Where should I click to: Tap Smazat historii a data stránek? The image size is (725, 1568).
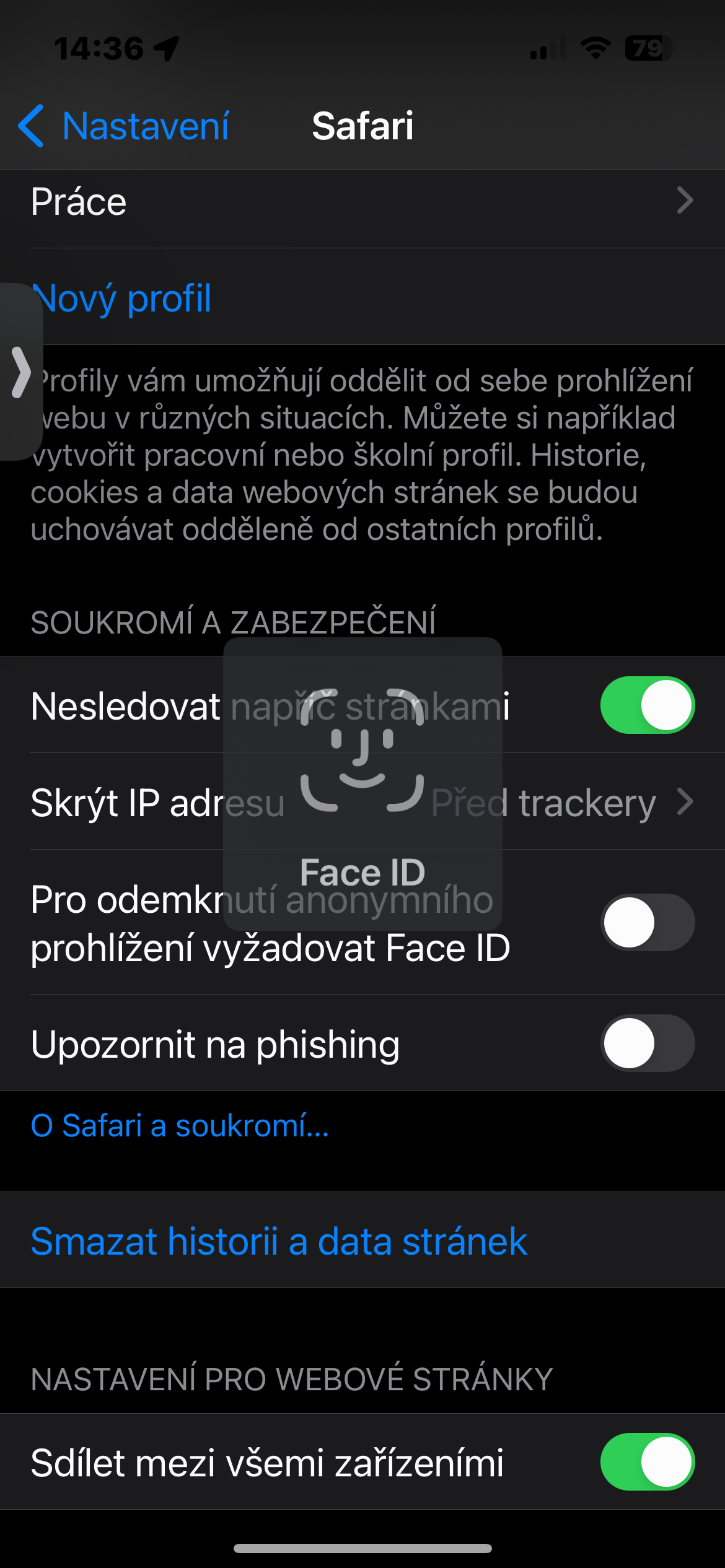279,1241
